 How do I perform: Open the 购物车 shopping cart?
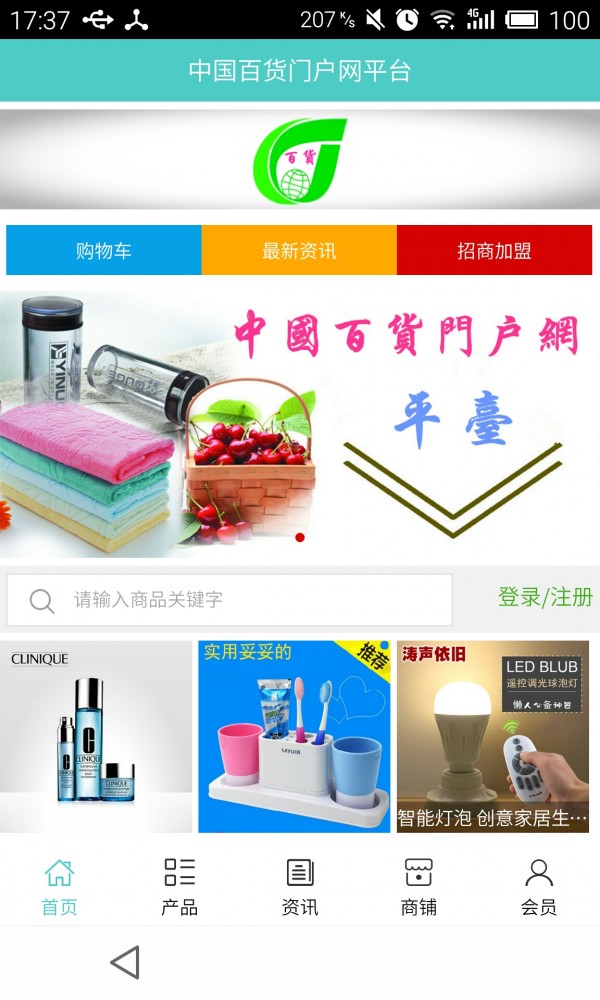point(104,250)
